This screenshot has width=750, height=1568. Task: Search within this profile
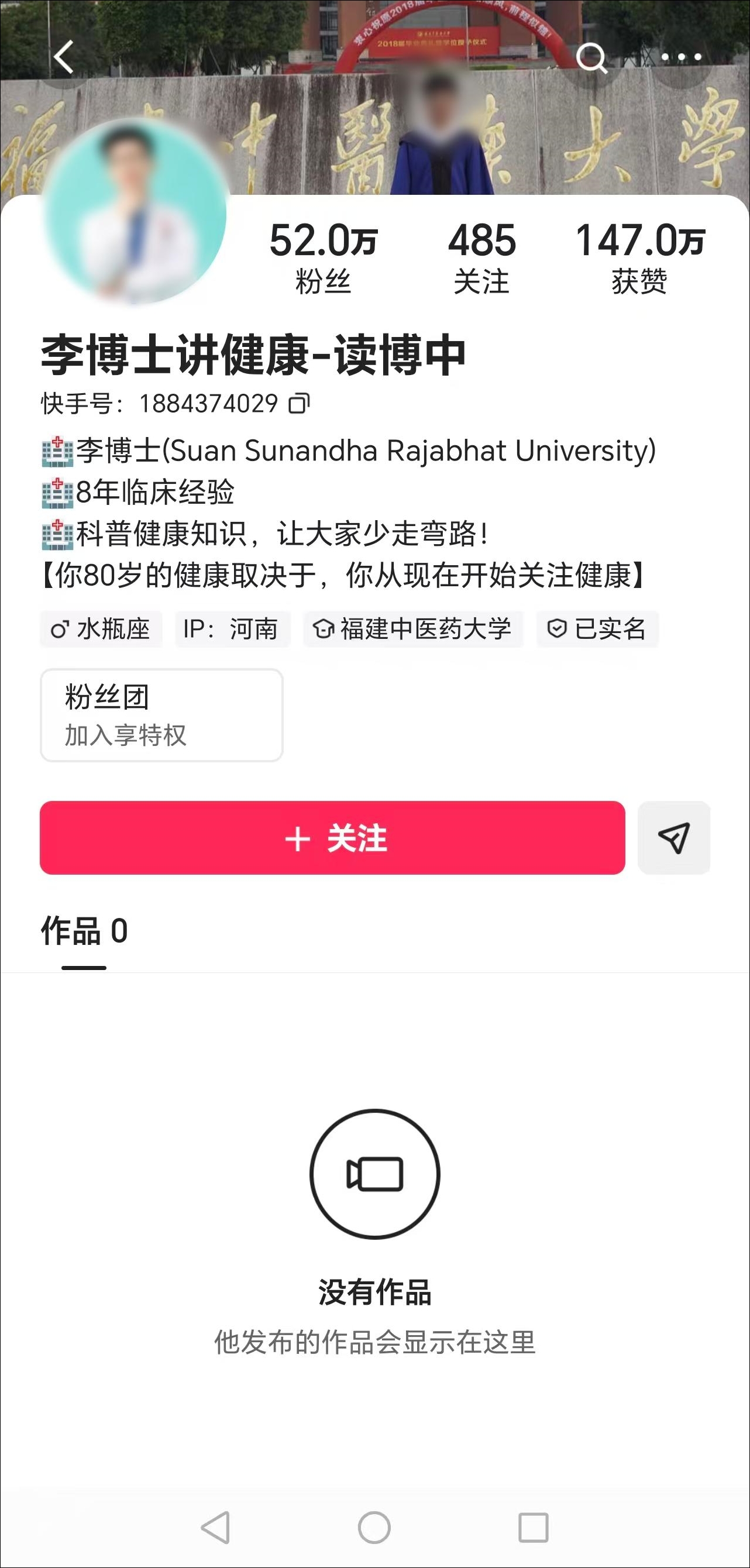pos(590,59)
